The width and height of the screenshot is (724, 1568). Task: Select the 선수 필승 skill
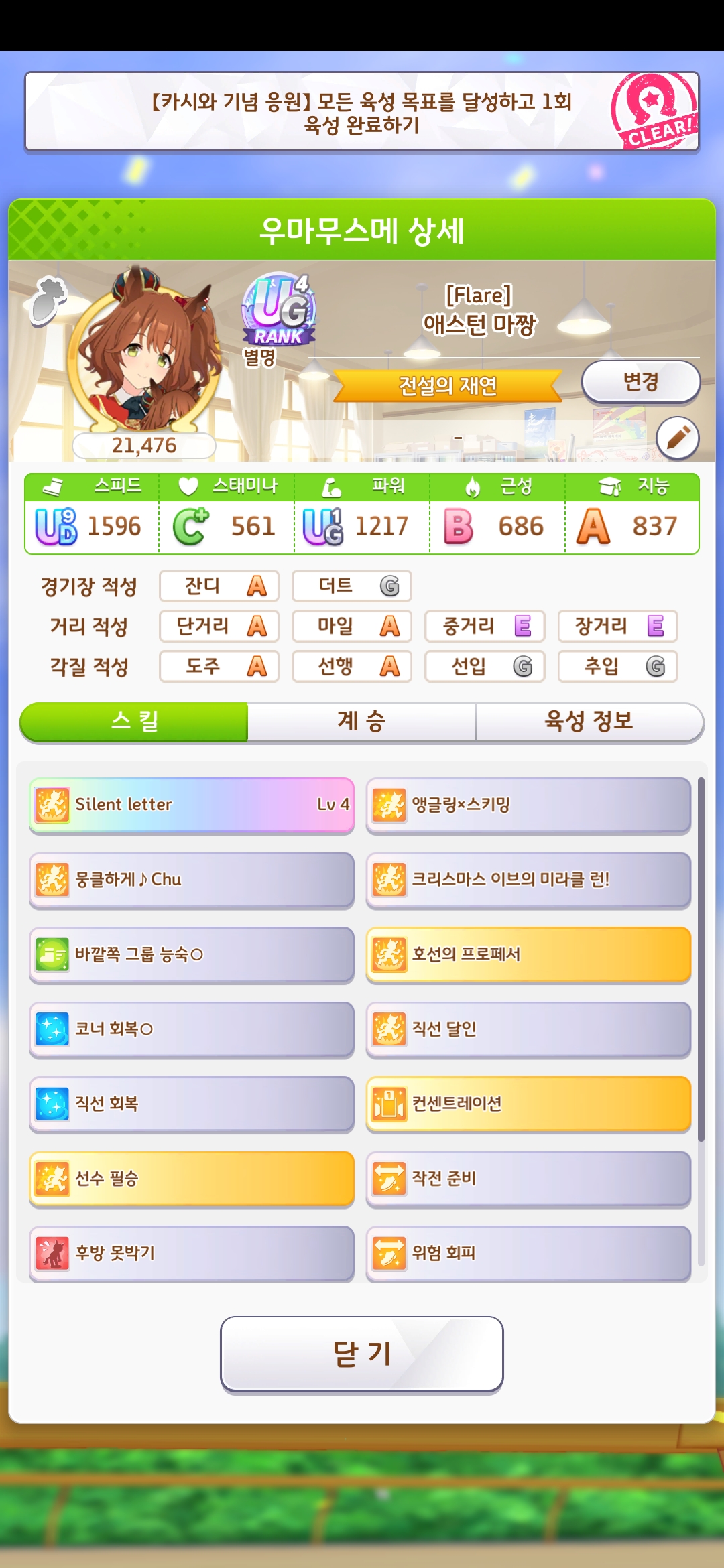(192, 1179)
